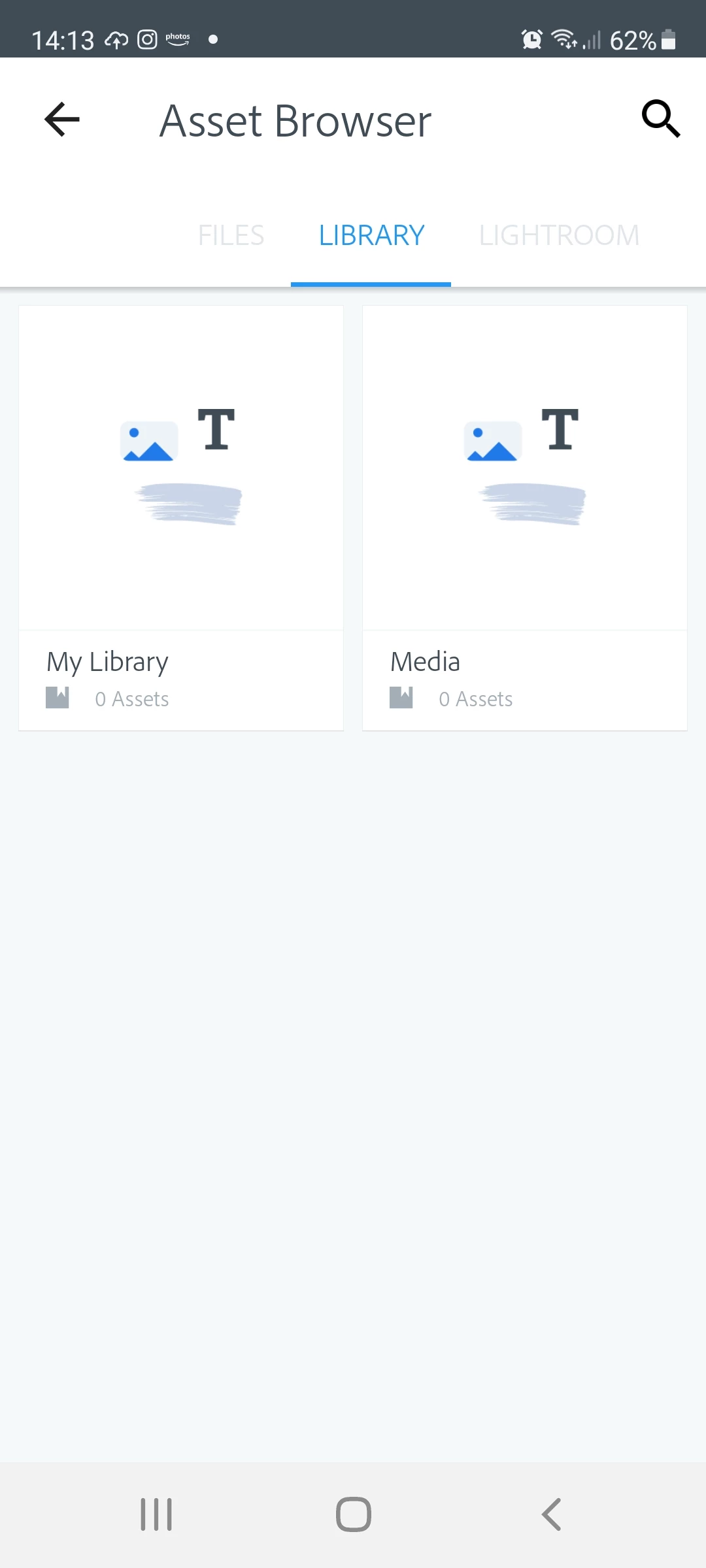The height and width of the screenshot is (1568, 706).
Task: Open the search icon
Action: pos(660,119)
